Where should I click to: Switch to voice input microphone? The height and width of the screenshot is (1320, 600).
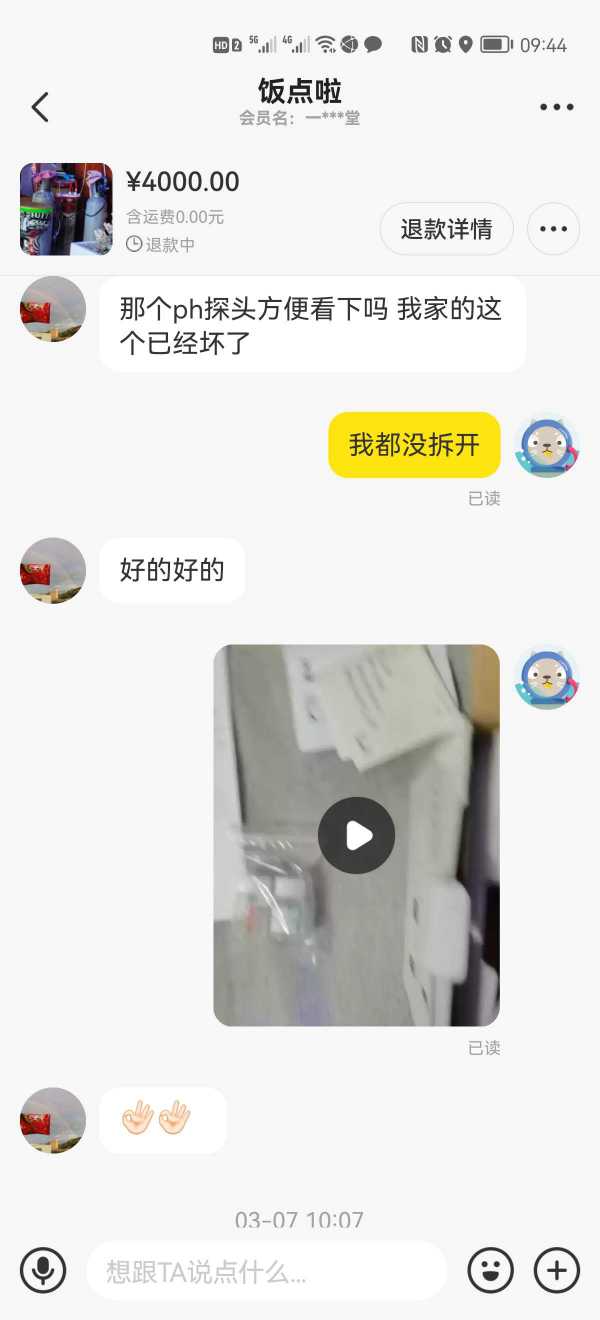tap(43, 1271)
